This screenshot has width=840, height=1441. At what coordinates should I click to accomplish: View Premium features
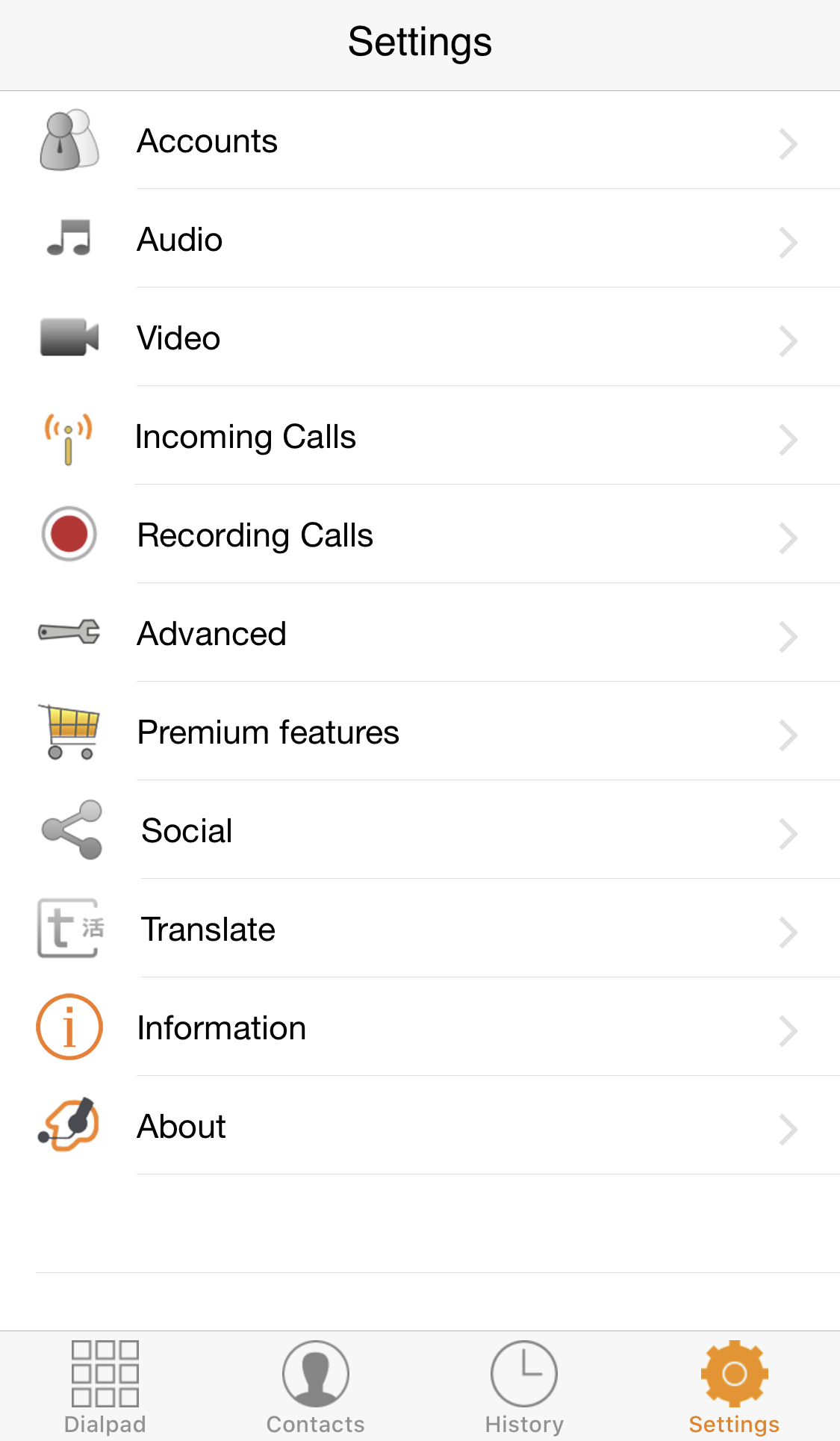point(418,732)
